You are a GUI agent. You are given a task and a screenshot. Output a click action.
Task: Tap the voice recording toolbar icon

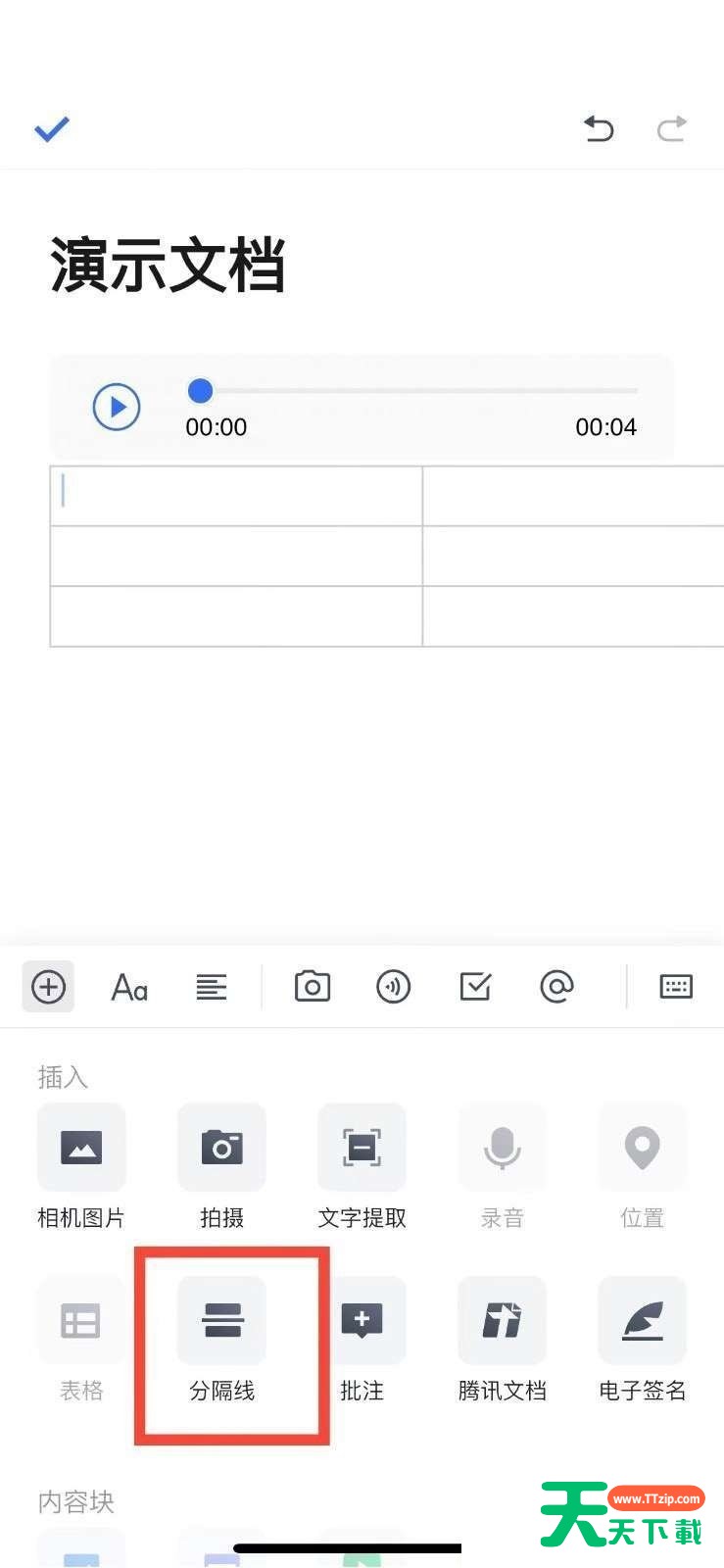click(394, 986)
